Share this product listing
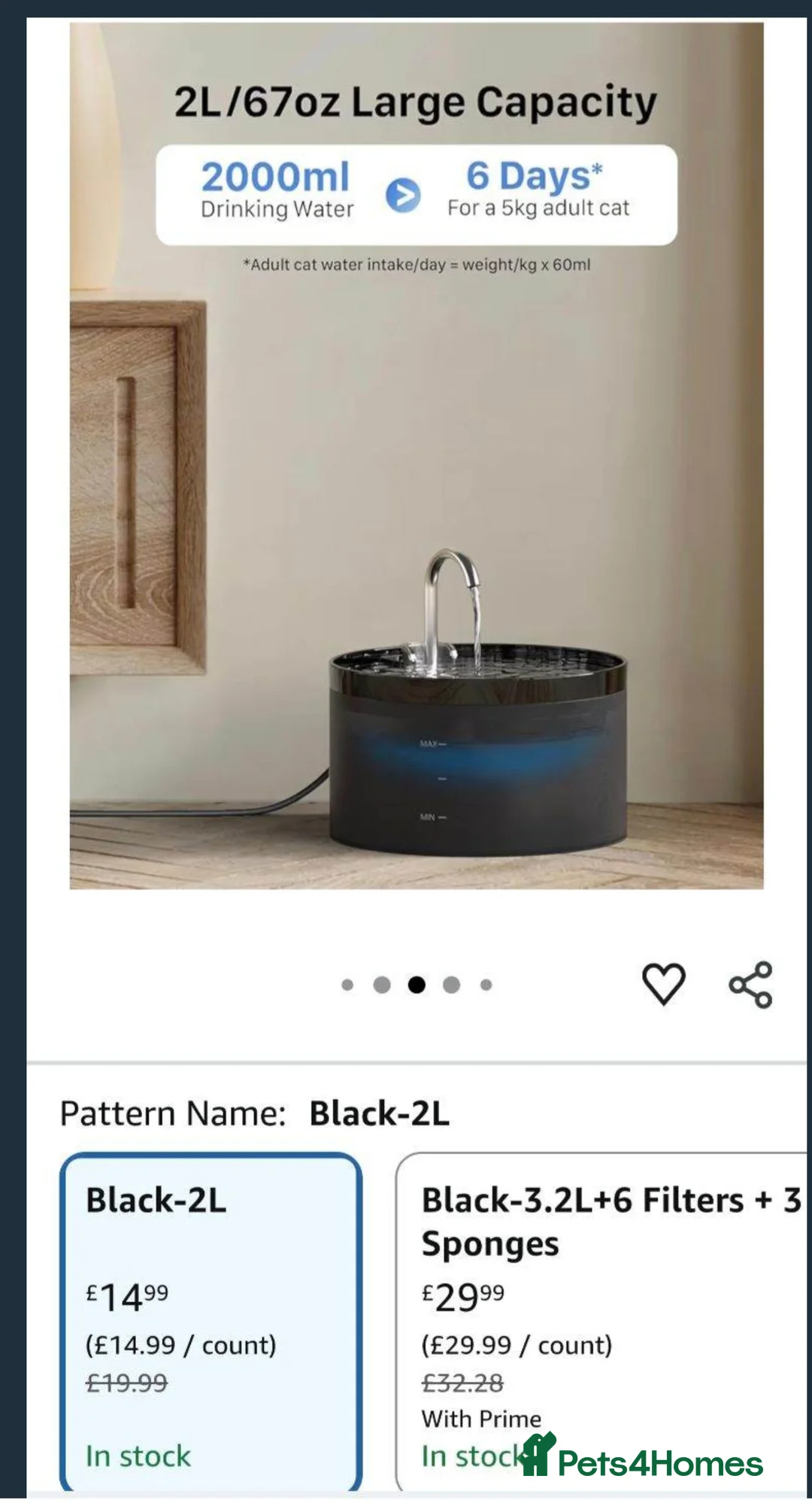The width and height of the screenshot is (812, 1503). [750, 984]
